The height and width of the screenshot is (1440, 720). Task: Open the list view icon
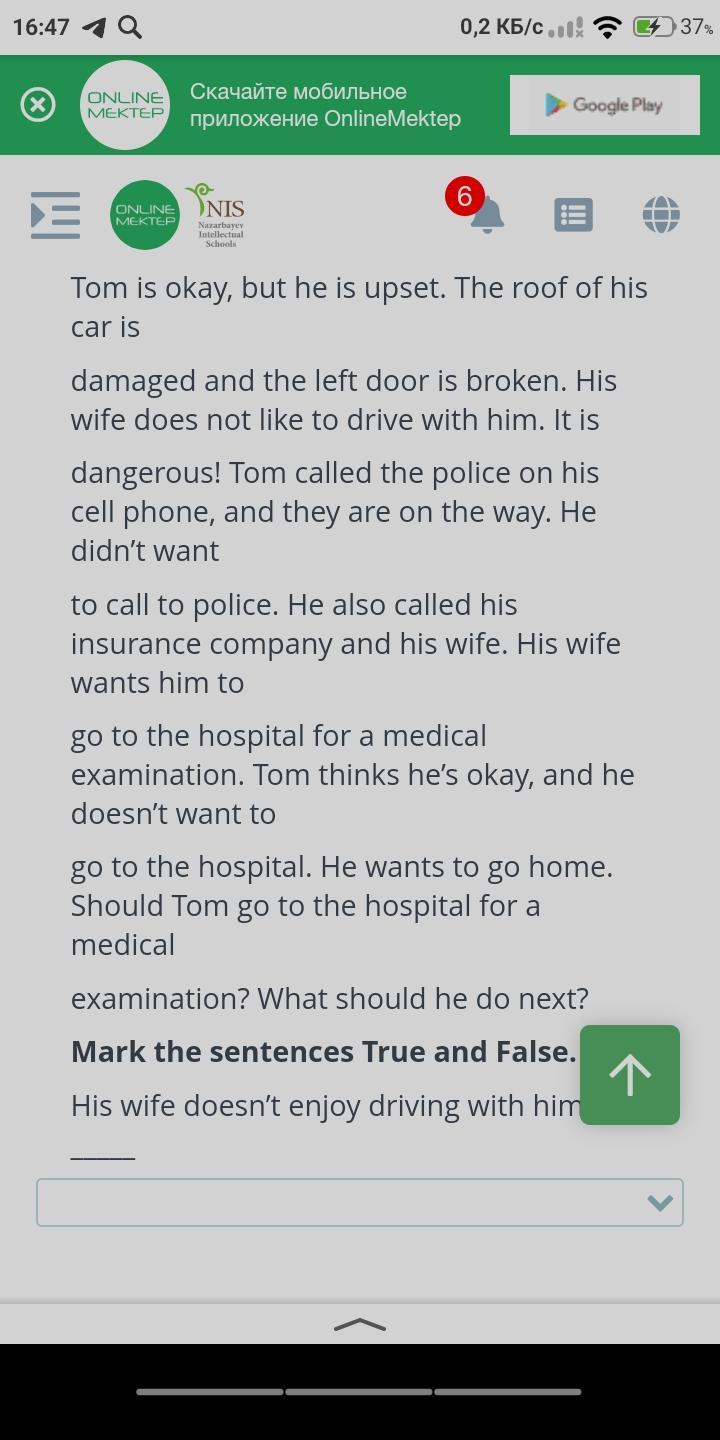573,215
